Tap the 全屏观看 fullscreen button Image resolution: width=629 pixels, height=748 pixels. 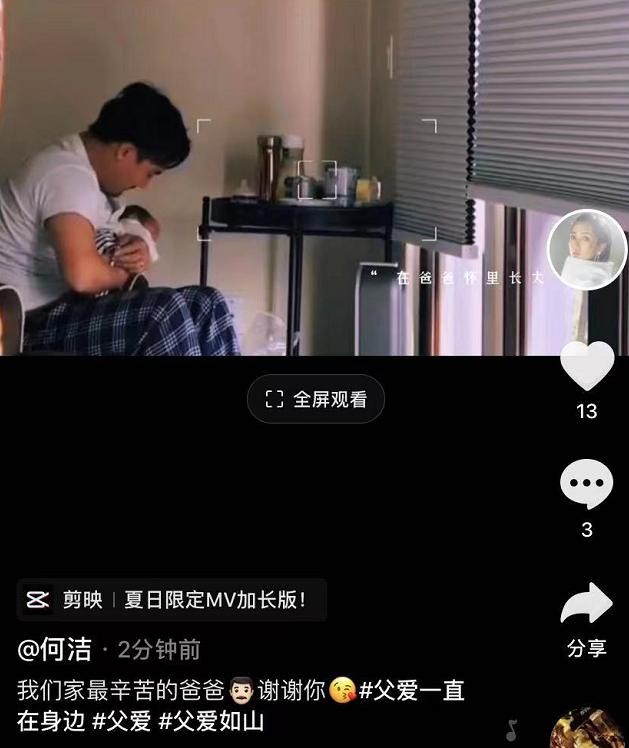(316, 400)
